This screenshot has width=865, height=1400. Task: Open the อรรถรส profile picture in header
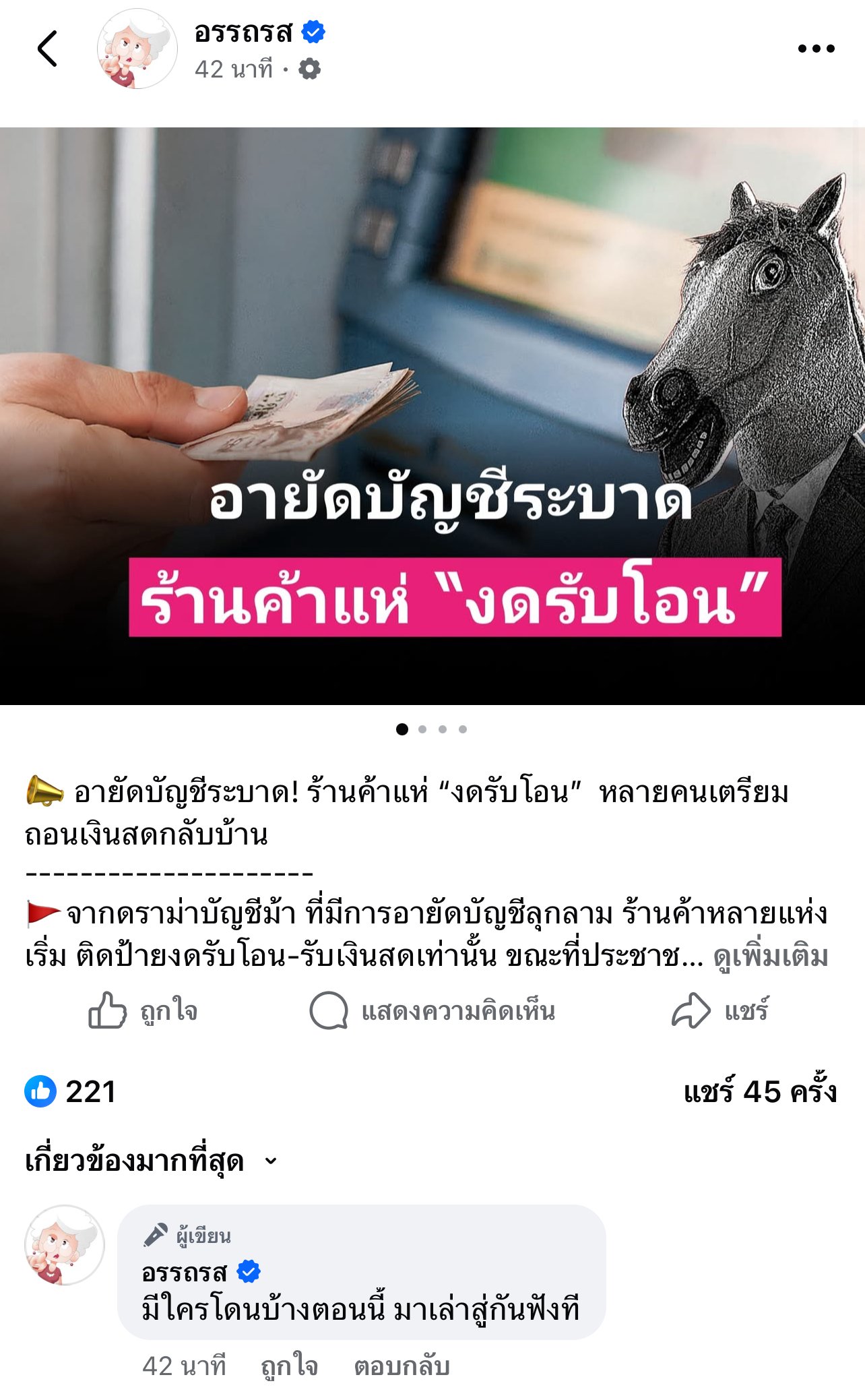137,49
